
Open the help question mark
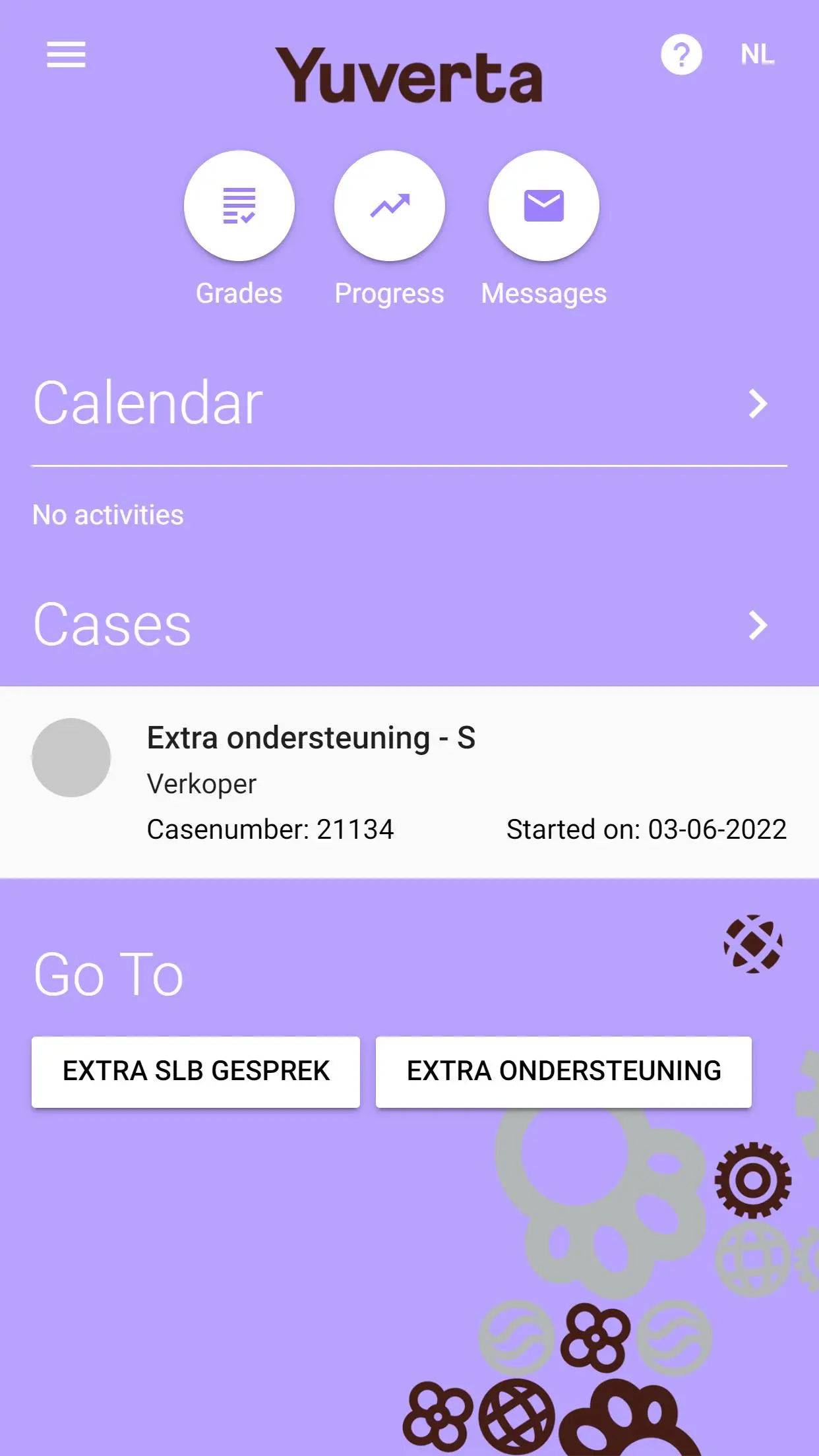pos(681,54)
